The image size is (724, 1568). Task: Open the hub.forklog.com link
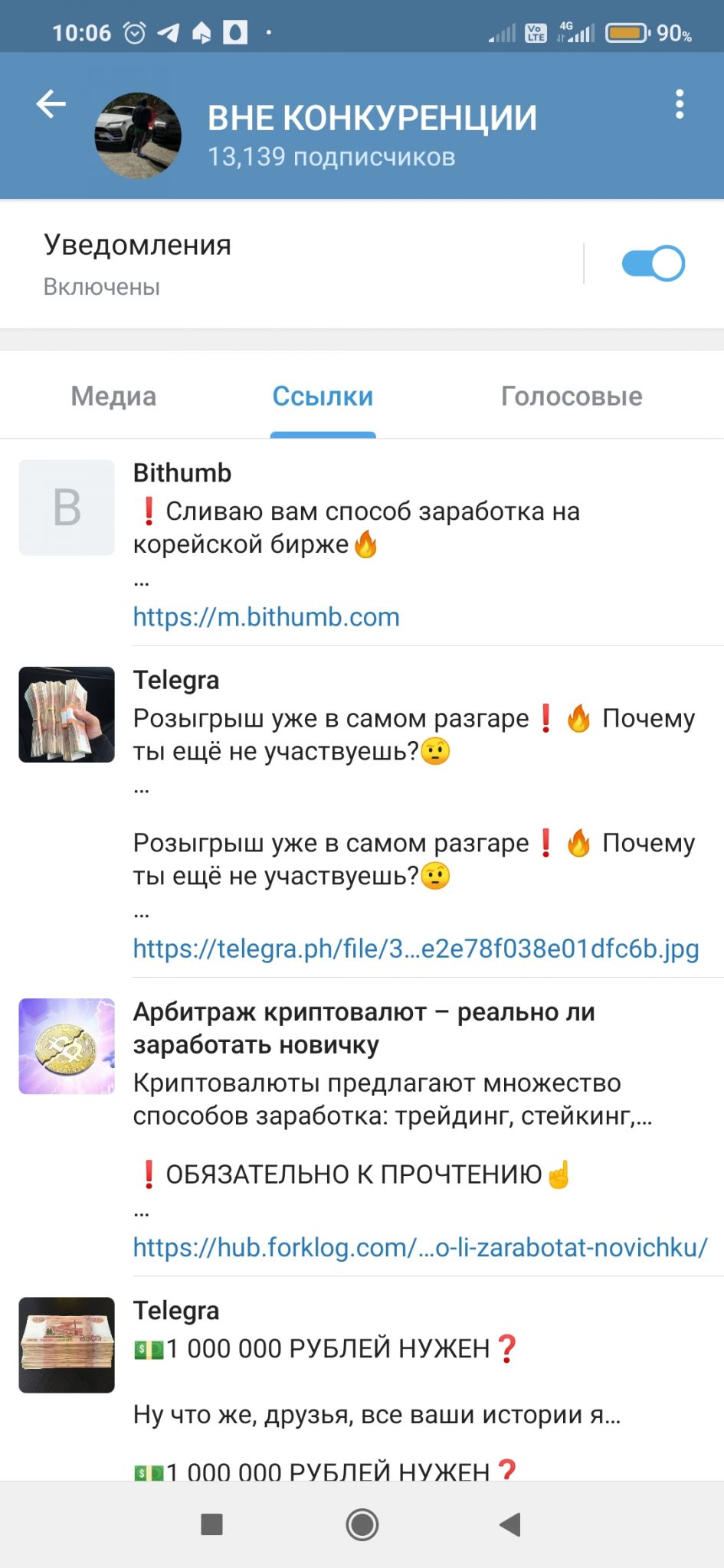coord(421,1247)
